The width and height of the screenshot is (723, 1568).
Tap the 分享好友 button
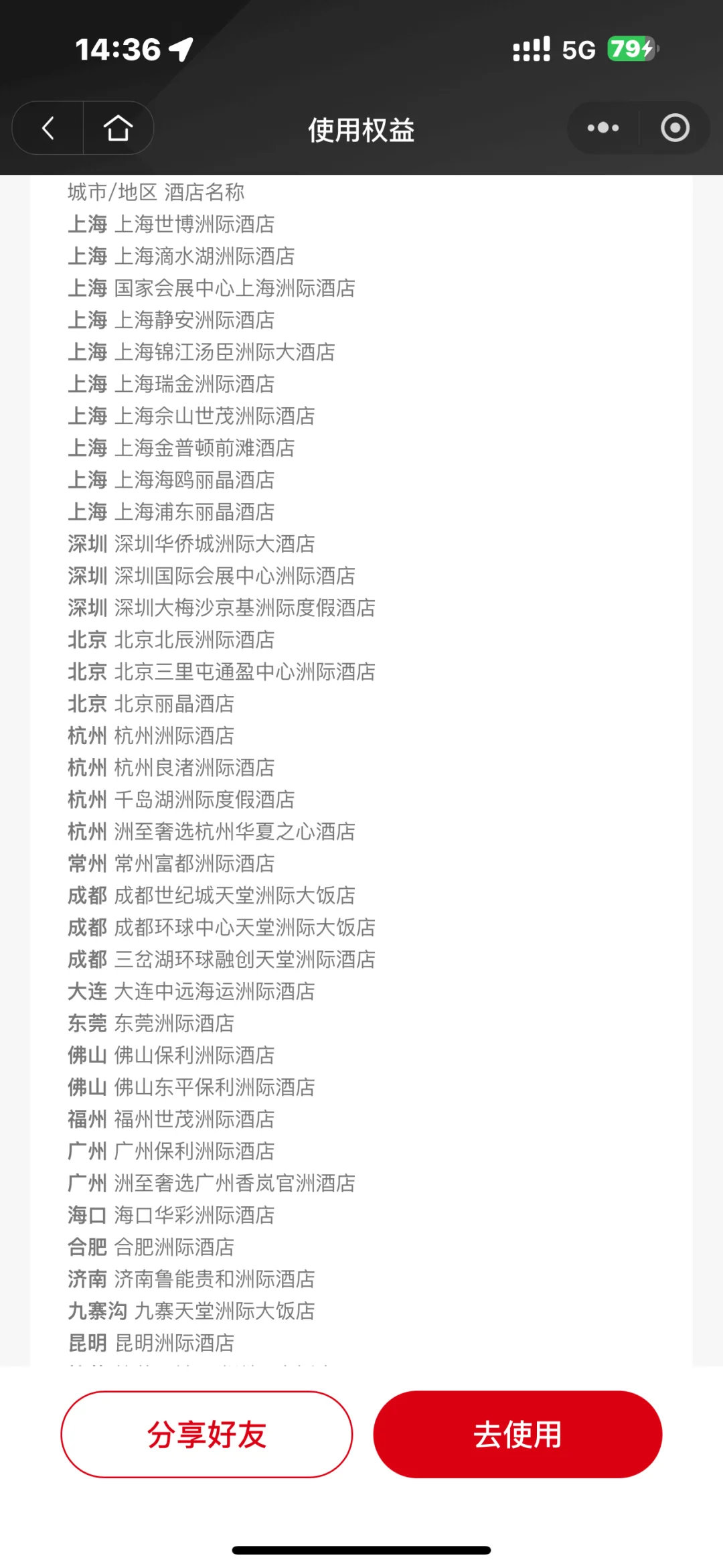(207, 1434)
